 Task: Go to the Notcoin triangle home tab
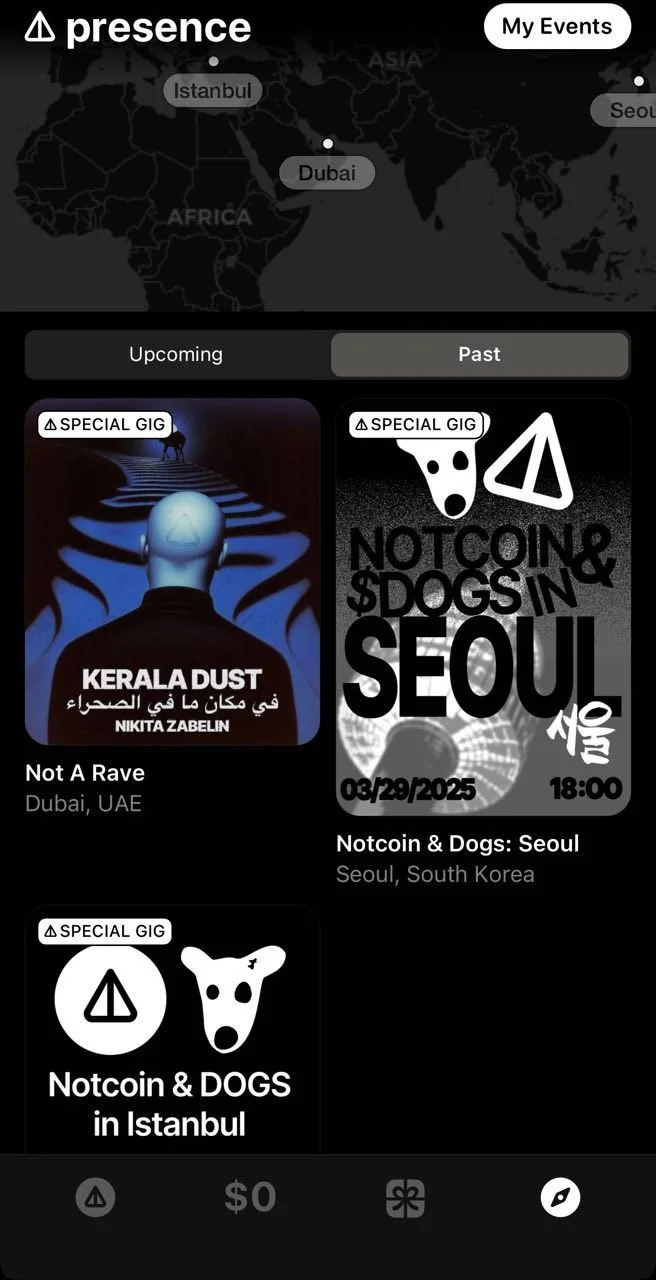(x=96, y=1197)
